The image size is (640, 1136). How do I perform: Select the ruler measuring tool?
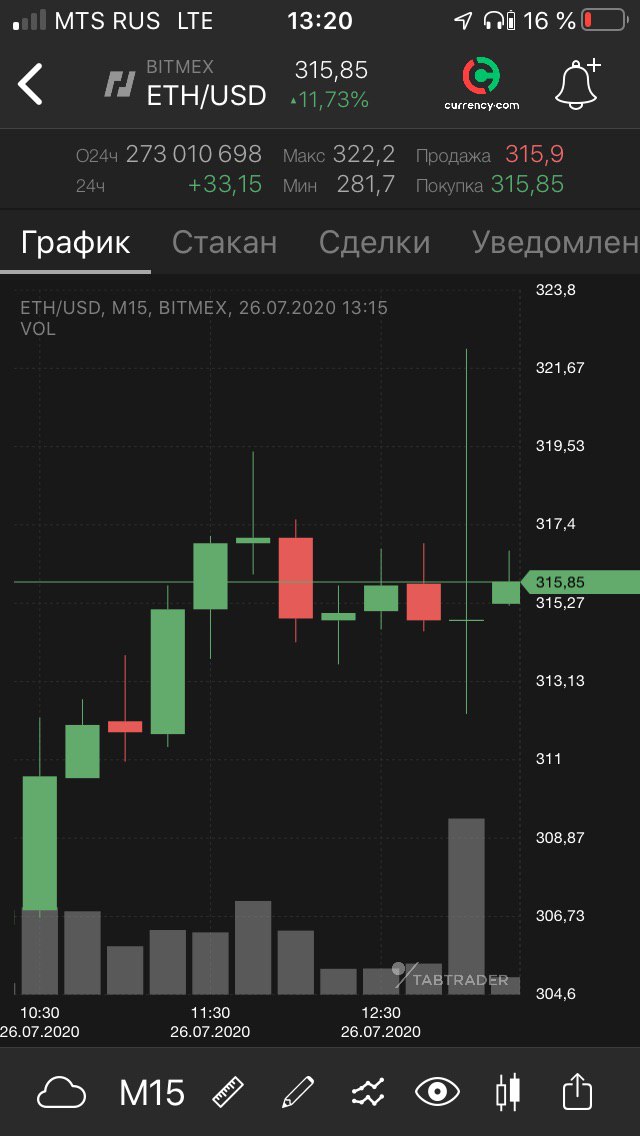[x=228, y=1092]
